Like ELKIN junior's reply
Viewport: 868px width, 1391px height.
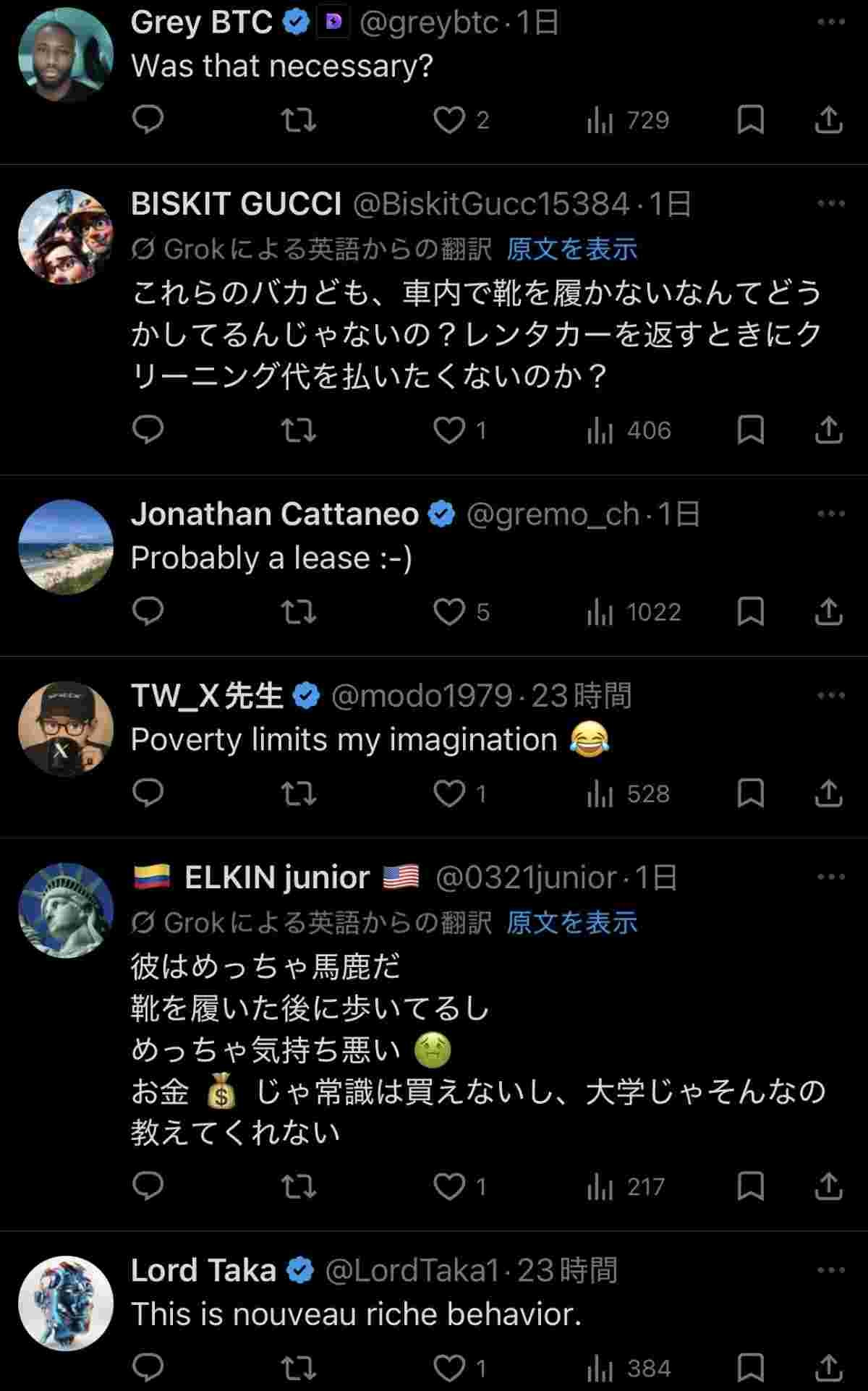click(448, 1186)
